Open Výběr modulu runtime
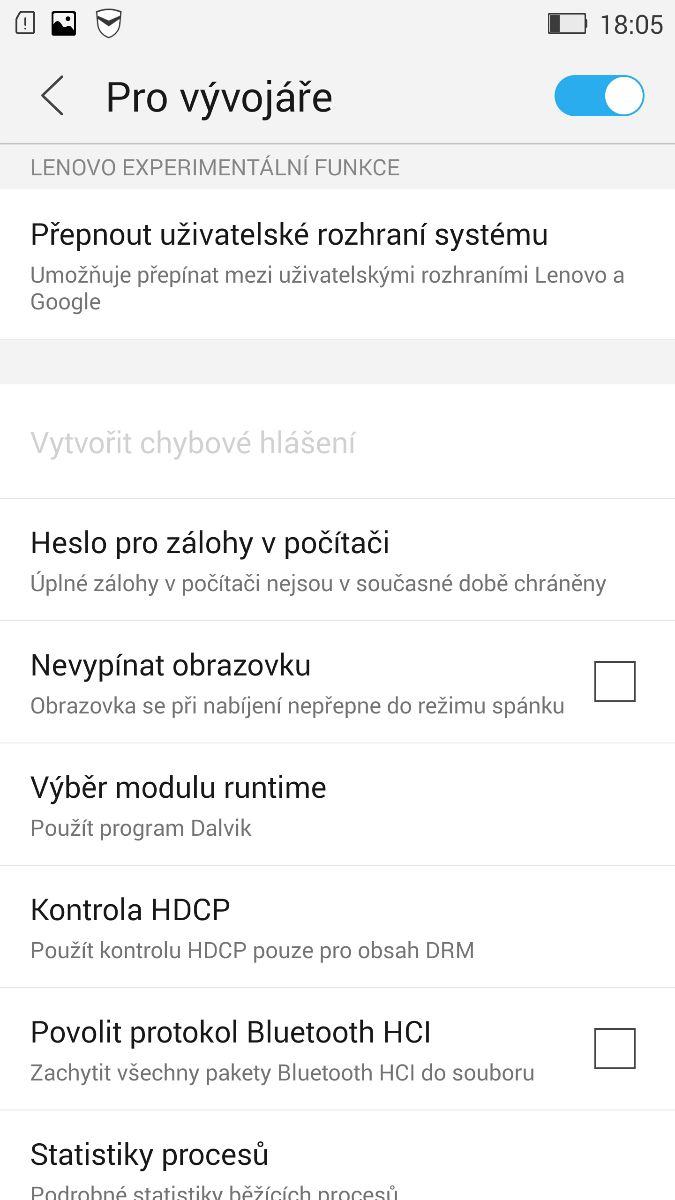This screenshot has width=675, height=1200. [300, 805]
